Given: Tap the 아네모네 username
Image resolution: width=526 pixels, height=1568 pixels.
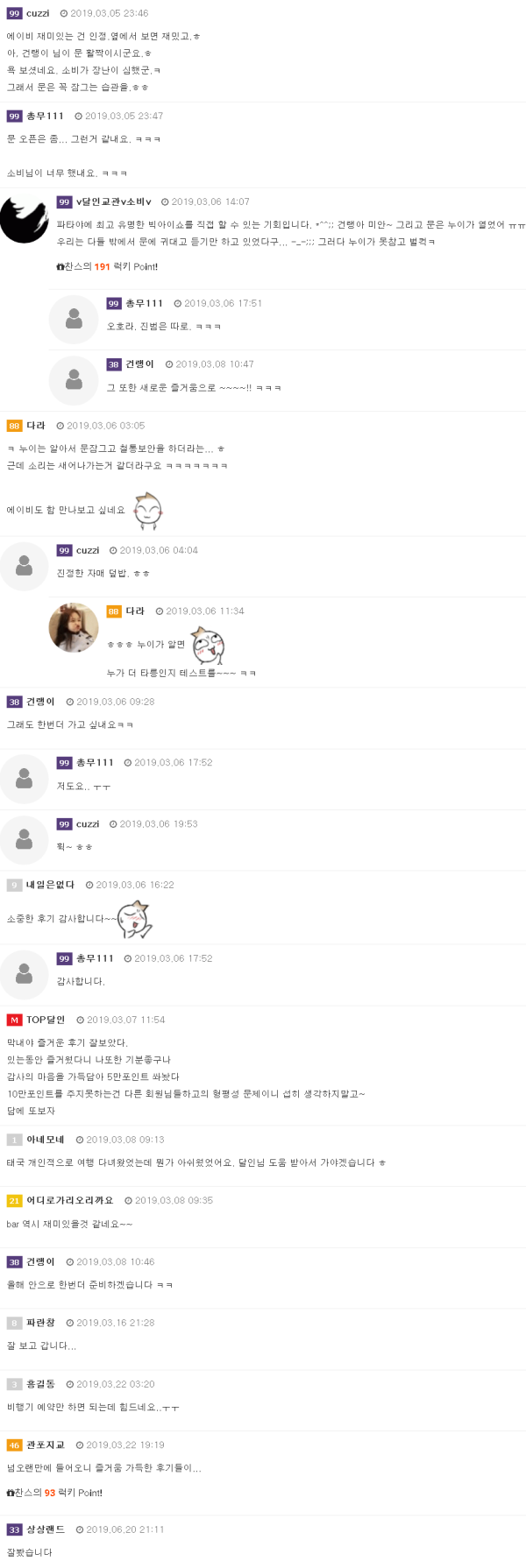Looking at the screenshot, I should point(46,1140).
